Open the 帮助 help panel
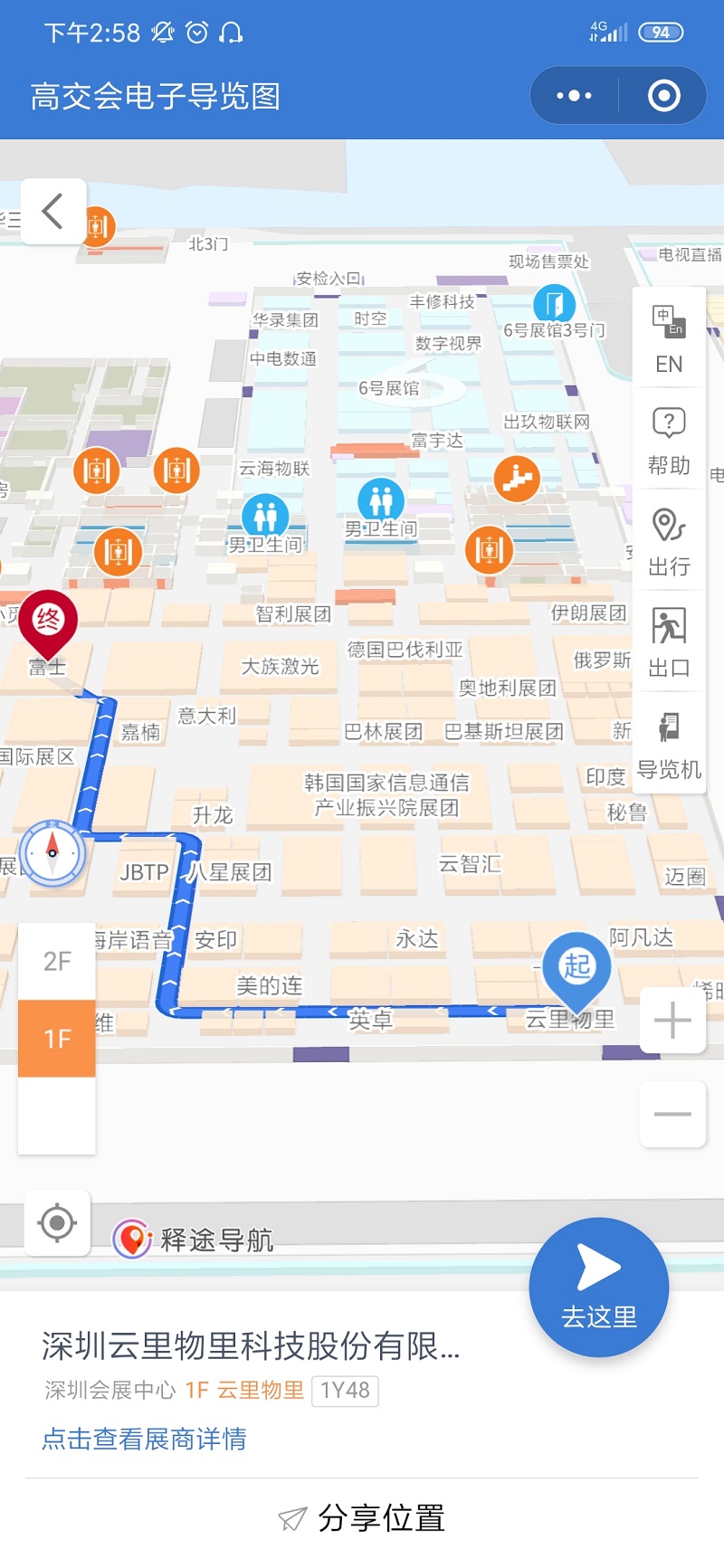 [668, 441]
